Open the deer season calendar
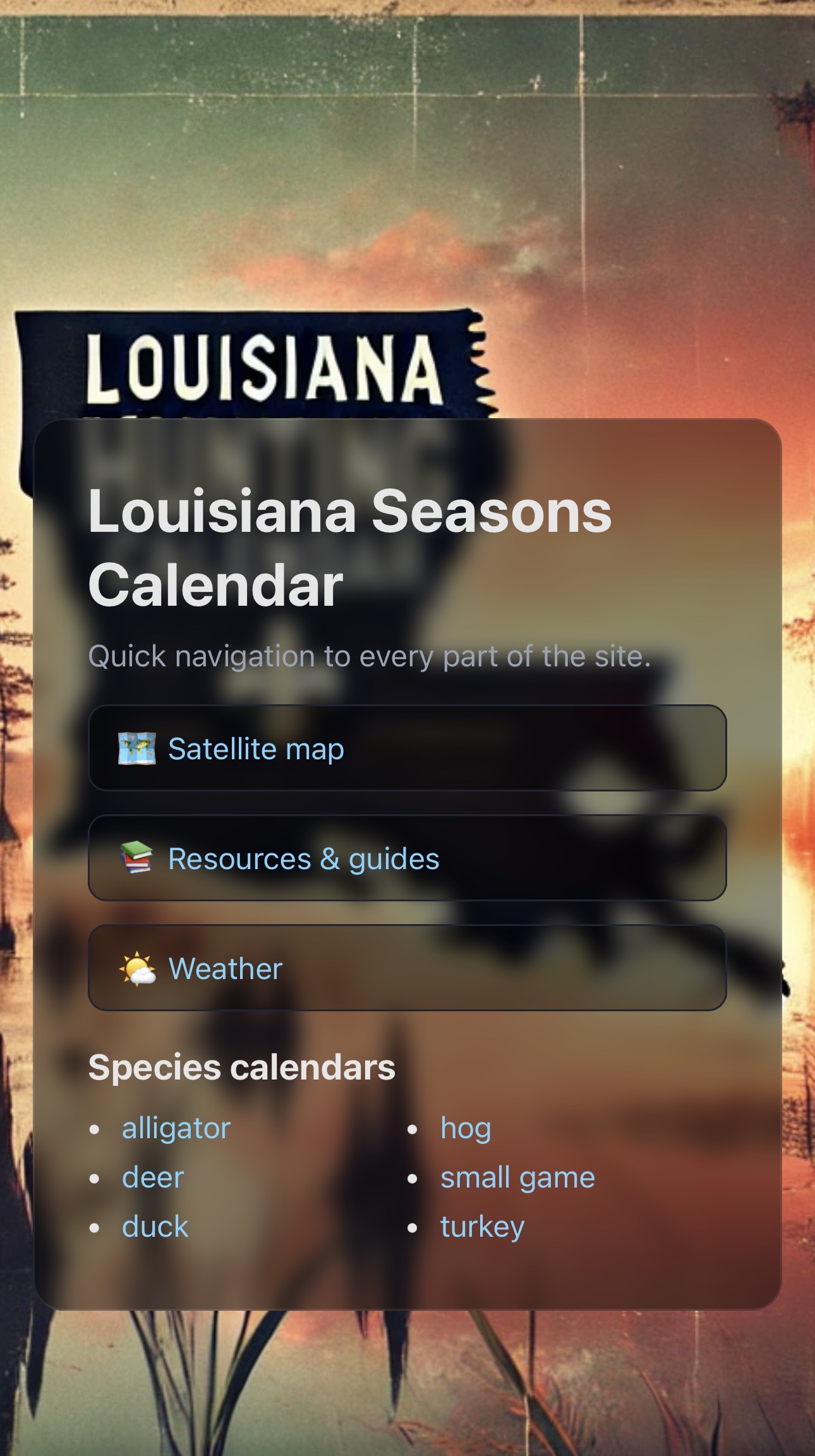This screenshot has height=1456, width=815. (151, 1176)
